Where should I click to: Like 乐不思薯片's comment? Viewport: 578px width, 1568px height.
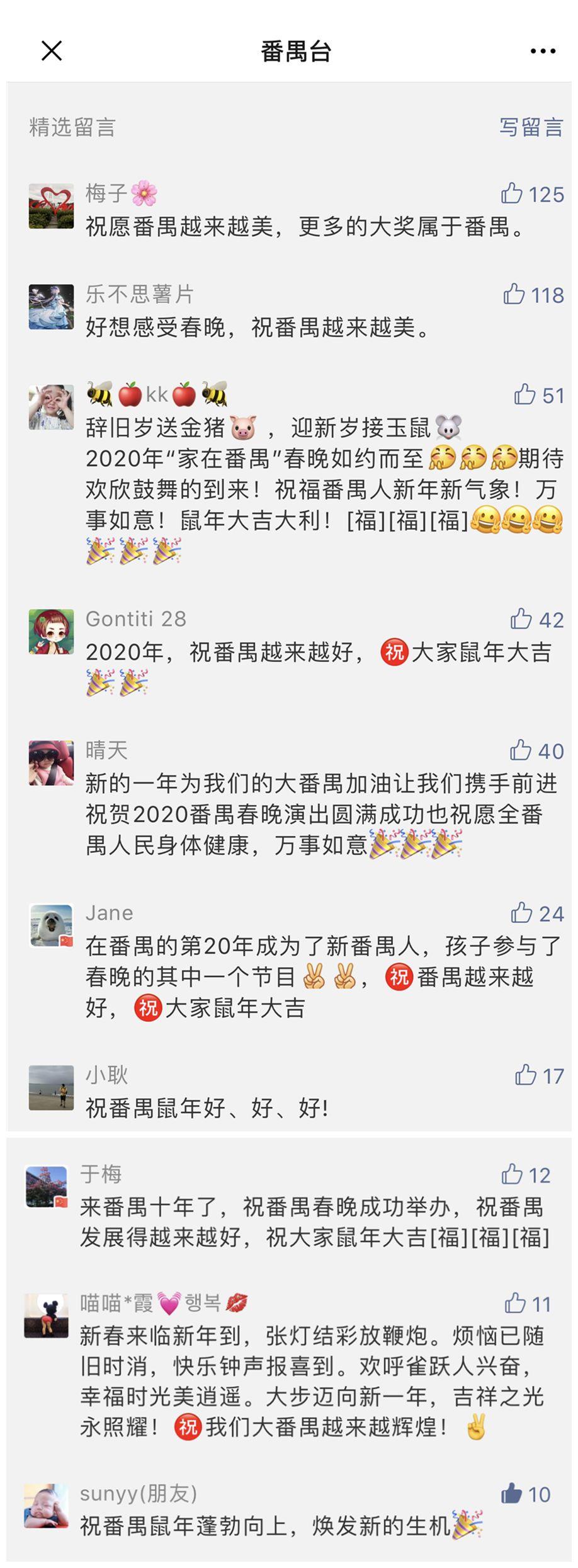click(x=514, y=294)
